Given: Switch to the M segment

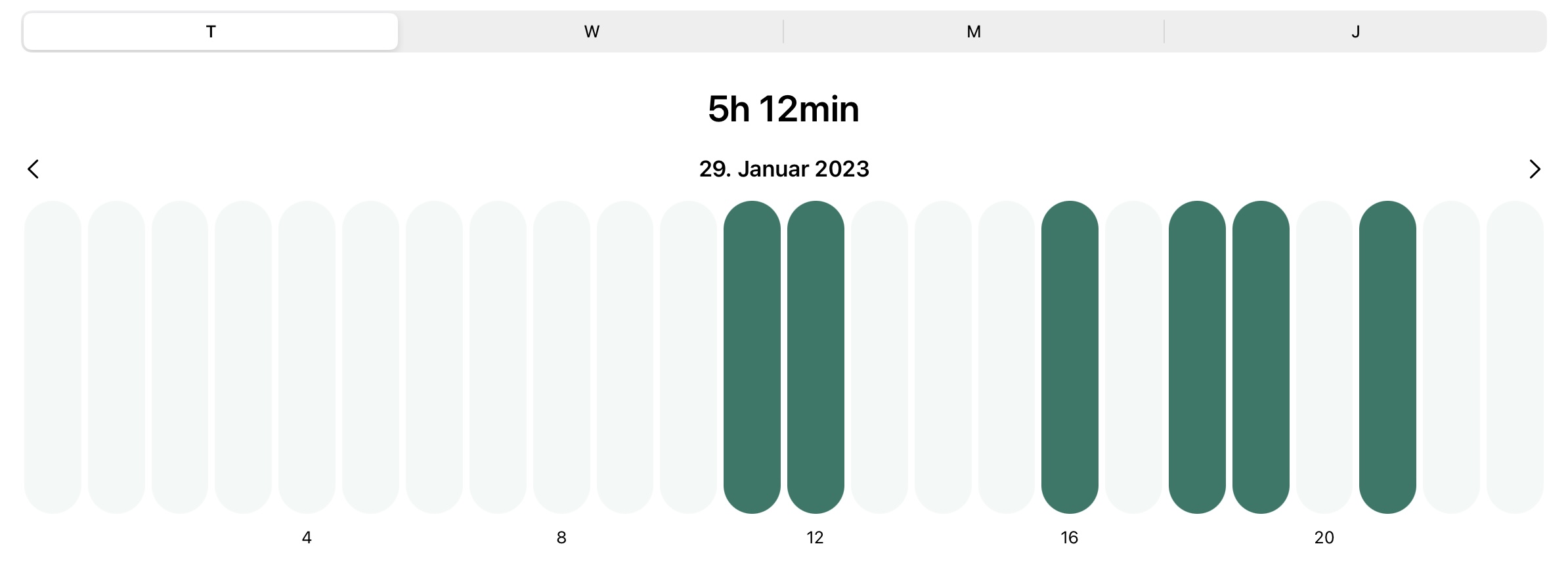Looking at the screenshot, I should click(973, 31).
